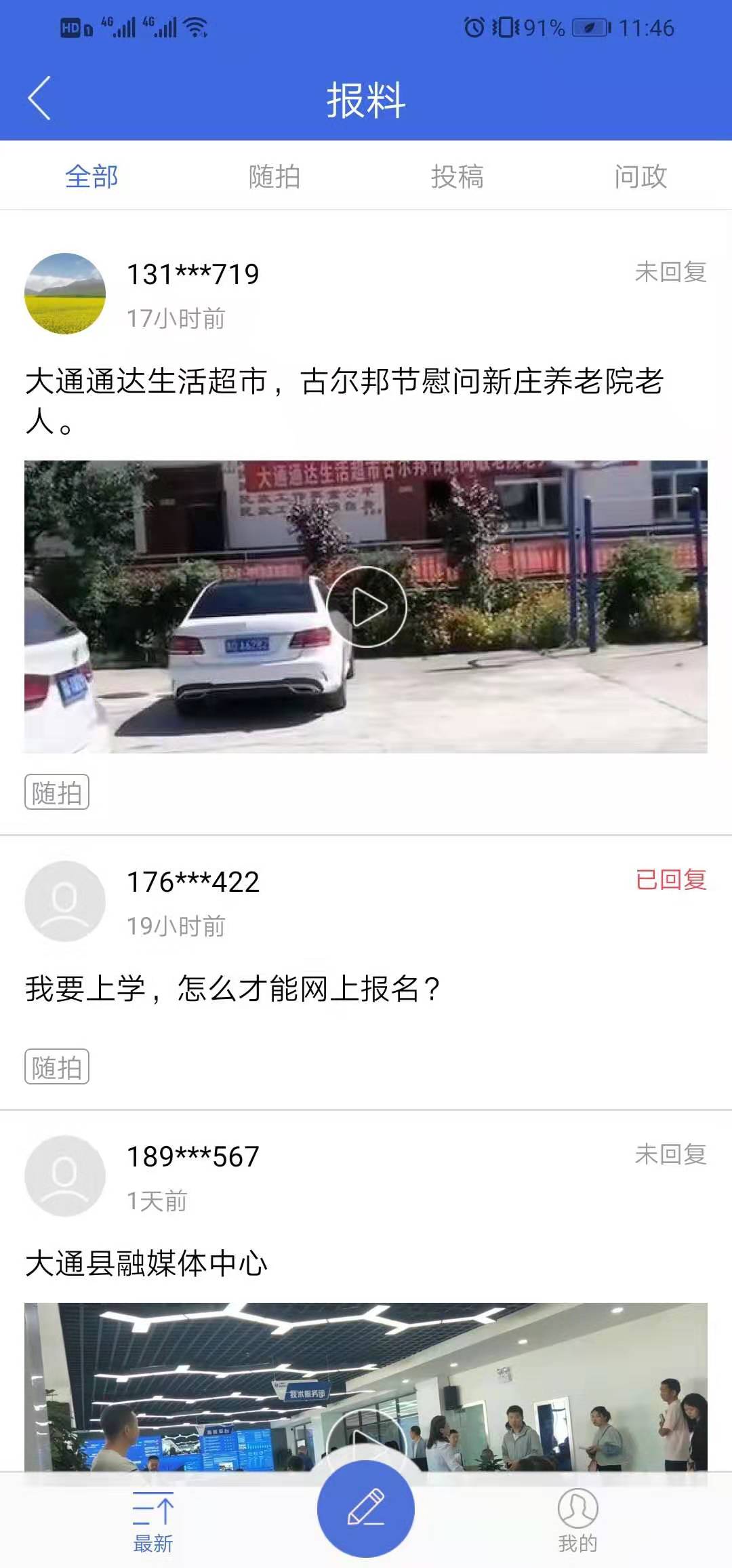Screen dimensions: 732x1568
Task: Tap the 随拍 tag under the first post
Action: coord(58,790)
